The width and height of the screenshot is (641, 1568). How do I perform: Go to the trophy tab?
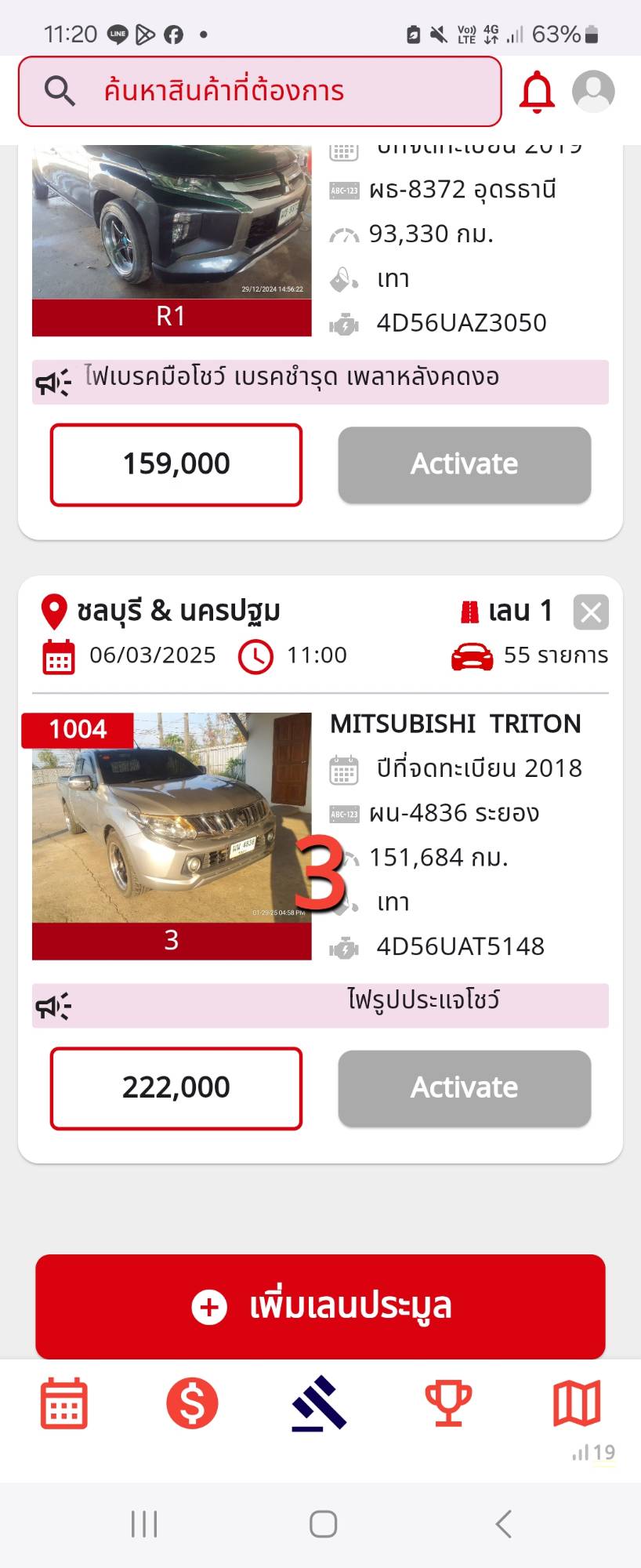pos(448,1403)
